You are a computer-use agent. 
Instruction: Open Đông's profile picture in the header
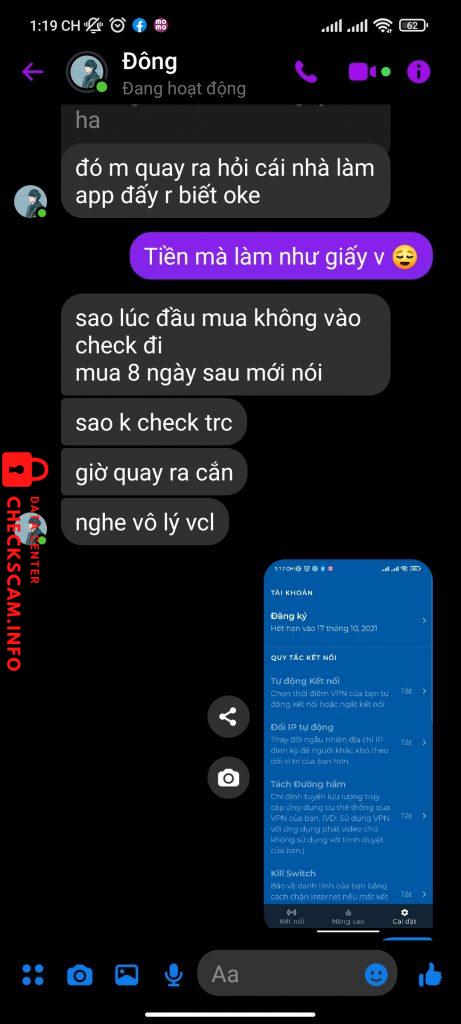click(x=87, y=72)
